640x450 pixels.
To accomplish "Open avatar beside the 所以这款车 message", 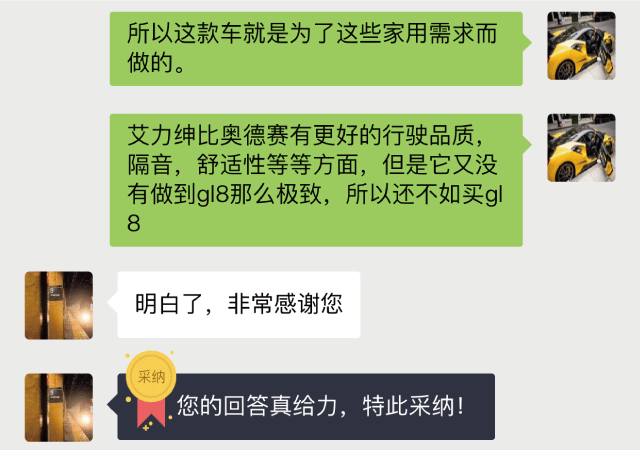I will pos(581,46).
